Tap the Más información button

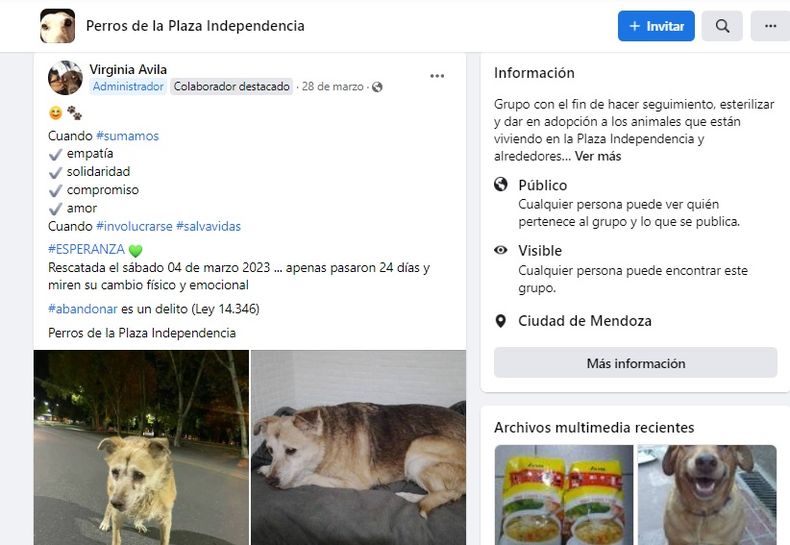click(635, 363)
